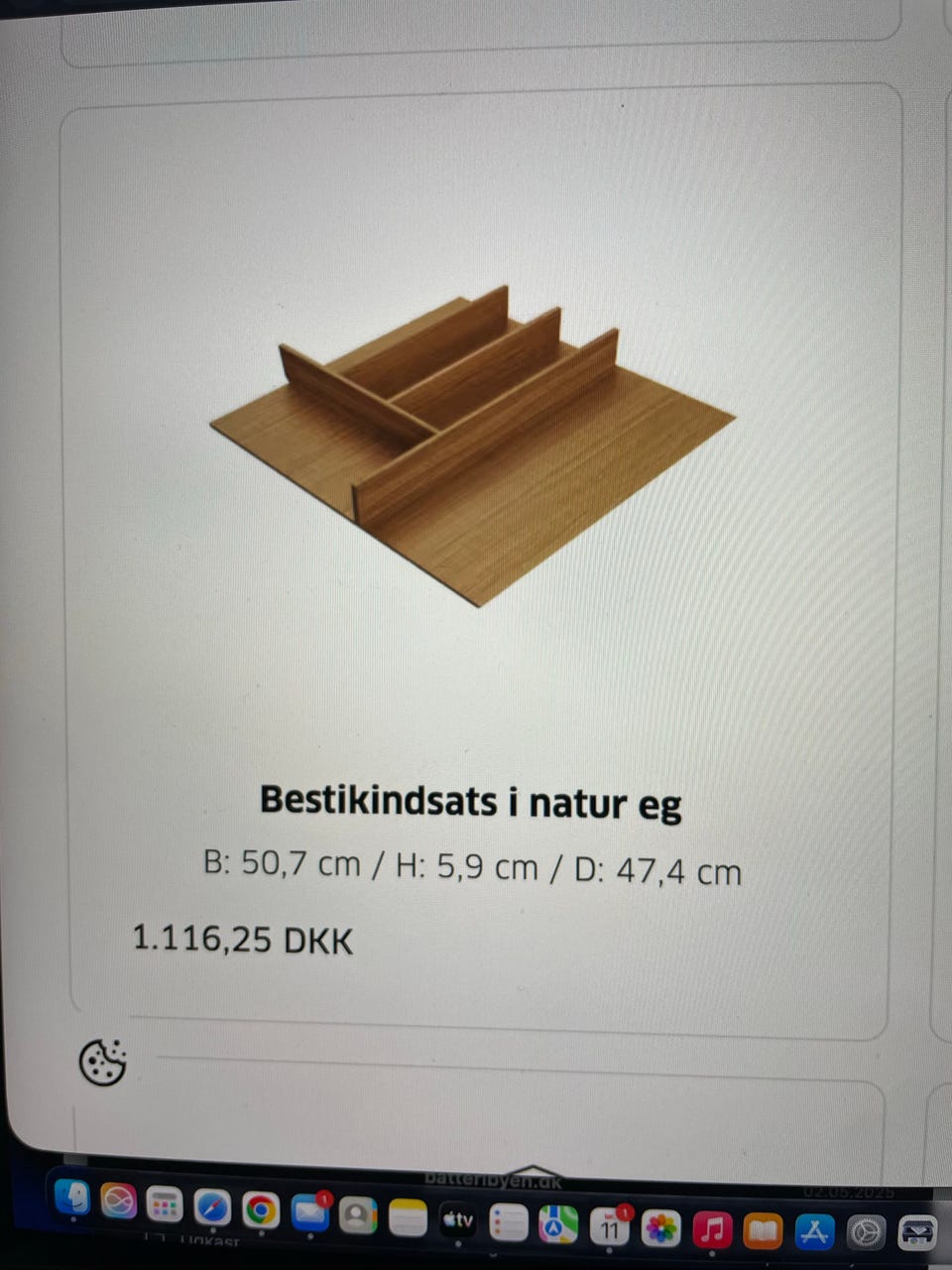
Task: Select the title Bestikindsats i natur eg
Action: (x=469, y=804)
